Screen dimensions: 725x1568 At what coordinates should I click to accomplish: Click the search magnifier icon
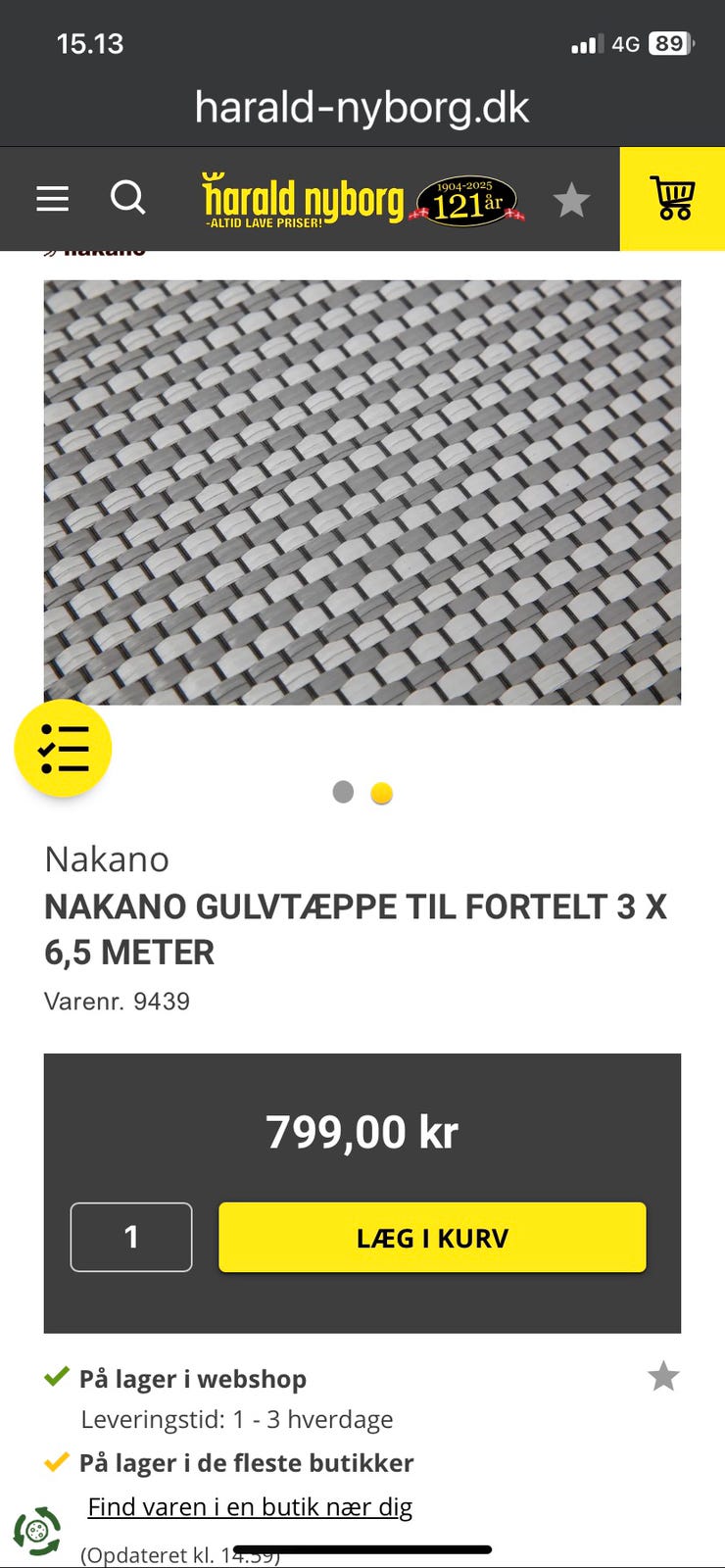(x=128, y=199)
